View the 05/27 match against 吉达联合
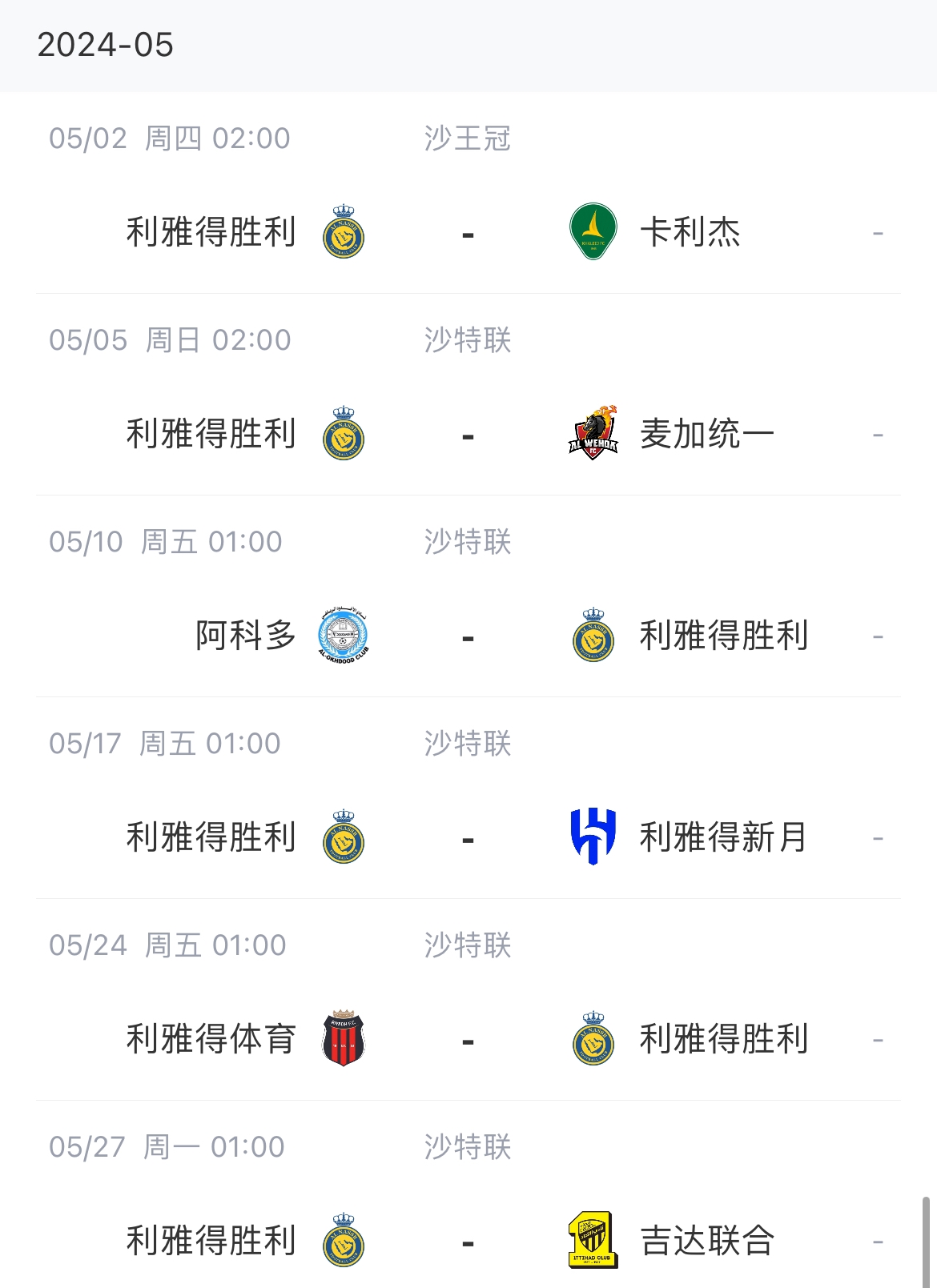Screen dimensions: 937x1288 468,1242
